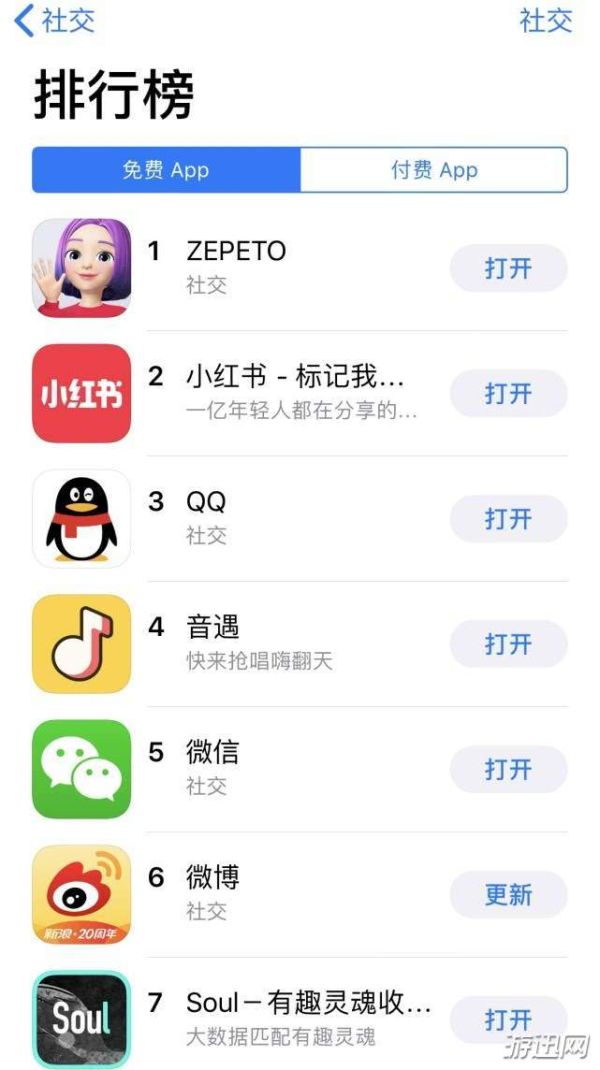Tap 打开 beside 微信
The image size is (600, 1070).
pyautogui.click(x=508, y=769)
